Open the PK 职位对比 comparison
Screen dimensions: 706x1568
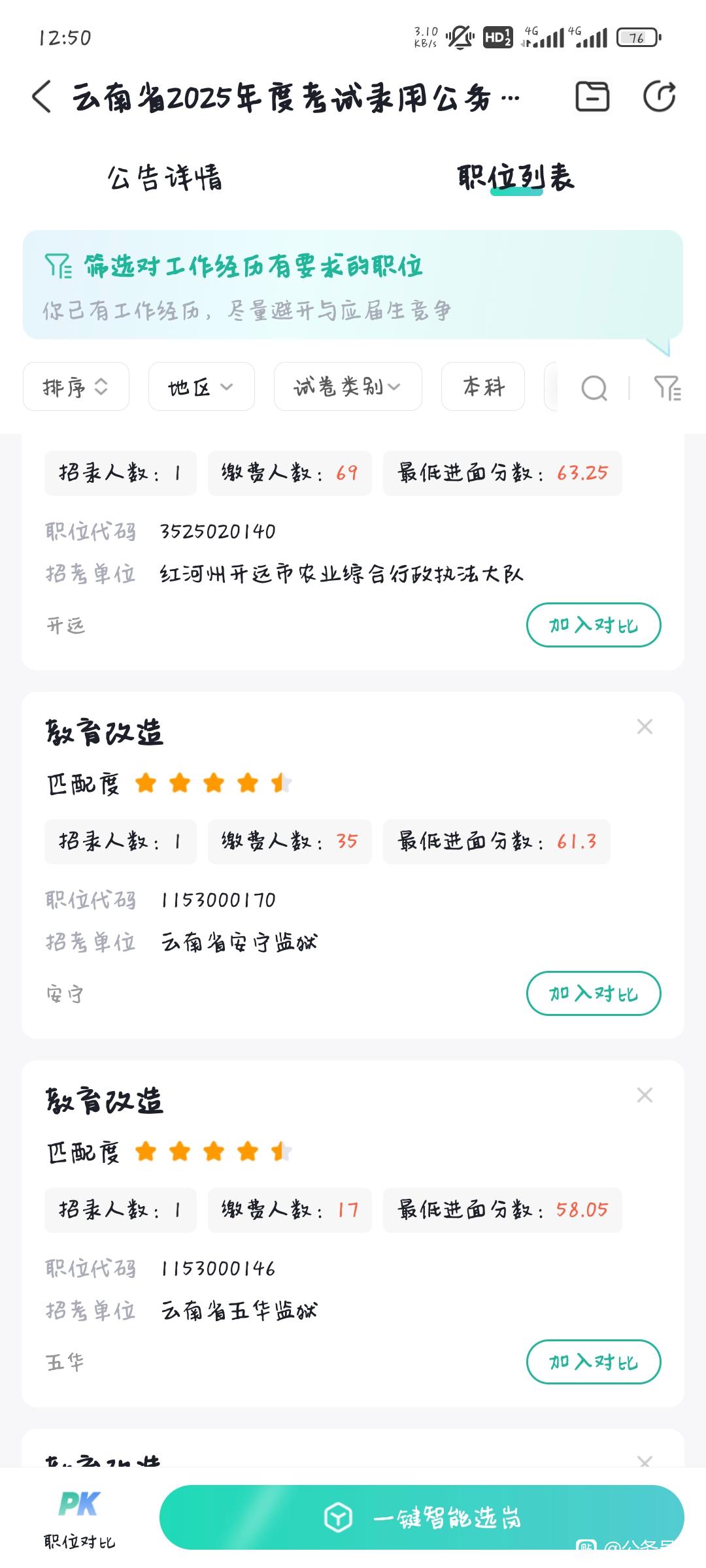click(79, 1519)
